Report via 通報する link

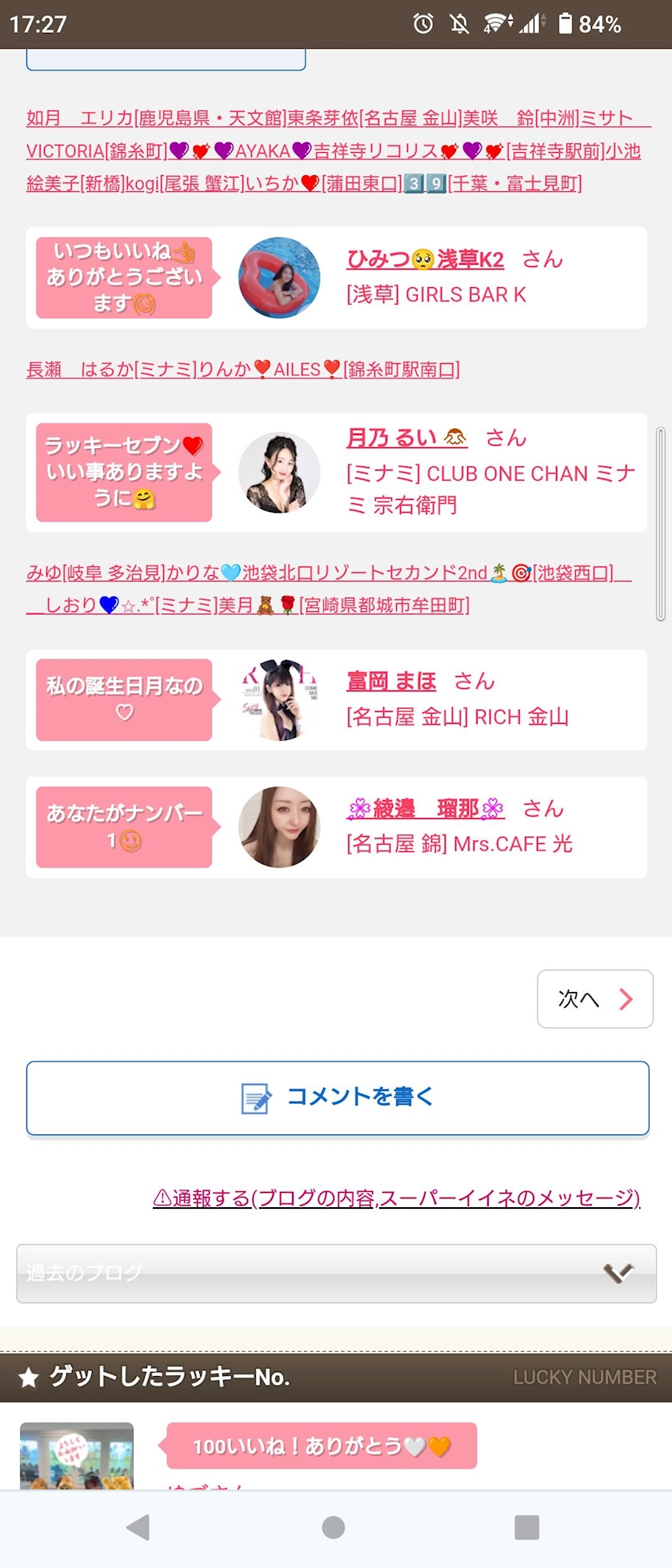[397, 1198]
